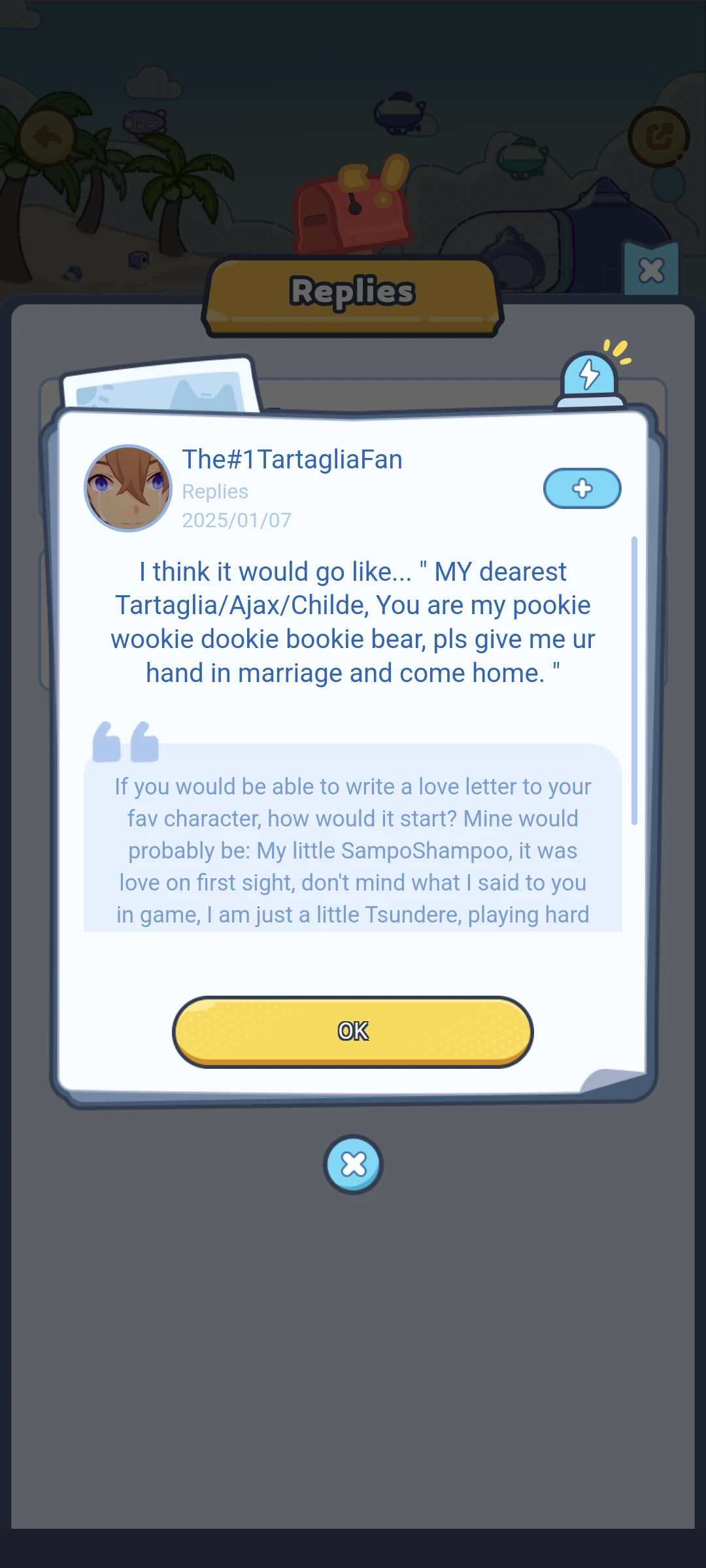Viewport: 706px width, 1568px height.
Task: Go back with the arrow button
Action: [46, 138]
